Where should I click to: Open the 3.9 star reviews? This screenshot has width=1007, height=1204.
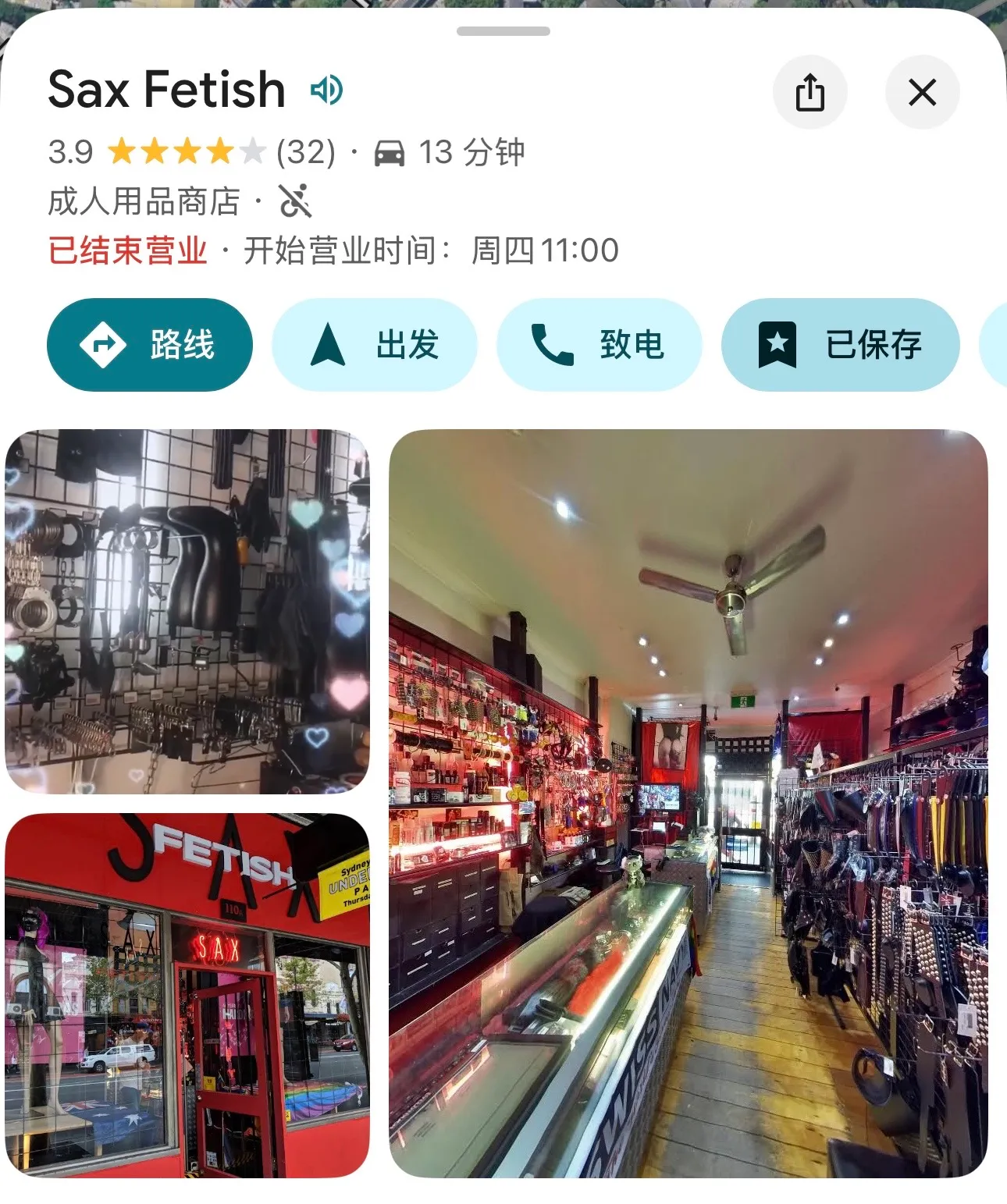(x=191, y=152)
